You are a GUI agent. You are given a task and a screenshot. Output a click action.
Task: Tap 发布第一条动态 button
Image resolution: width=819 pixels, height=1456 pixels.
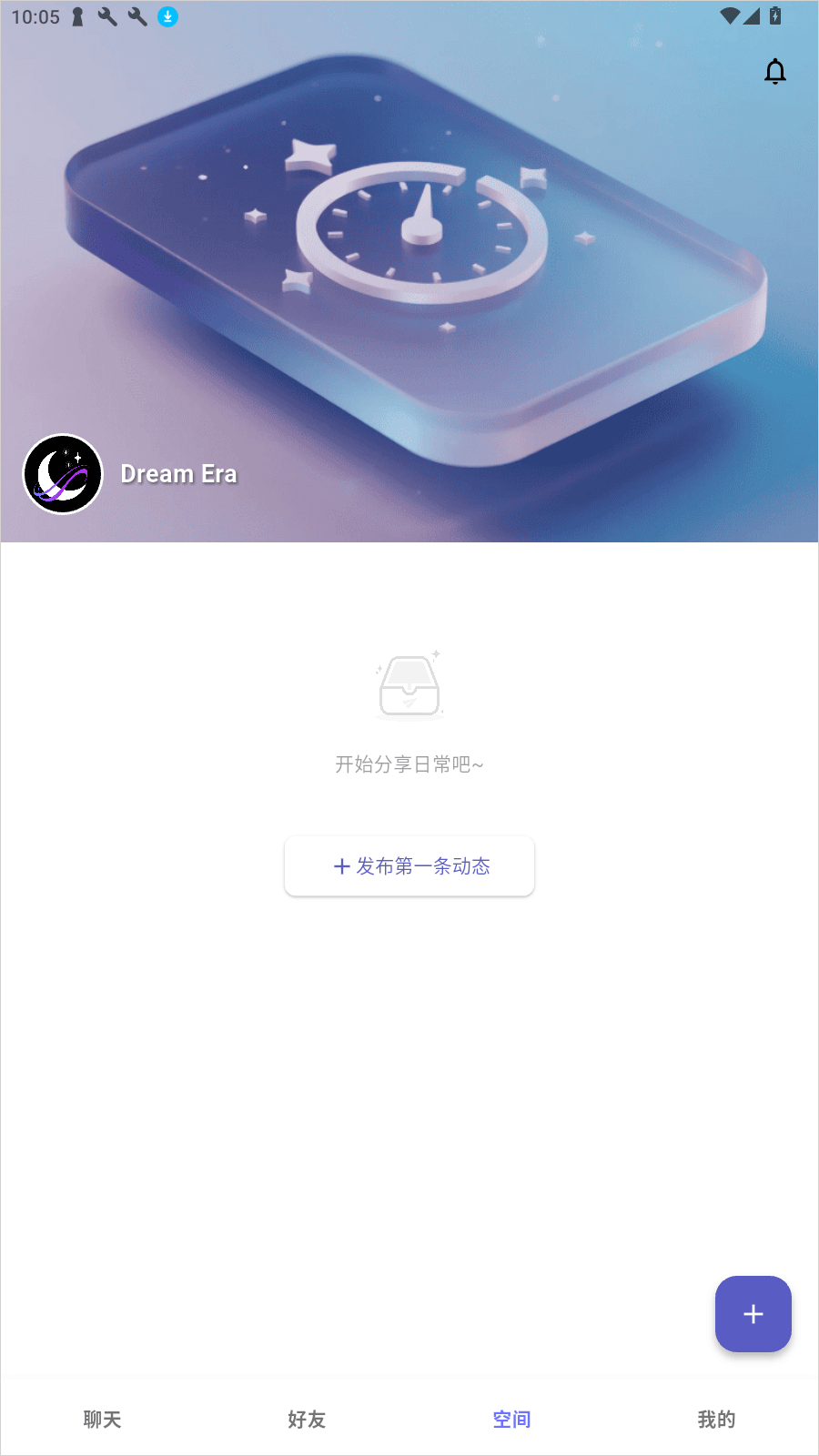[409, 866]
